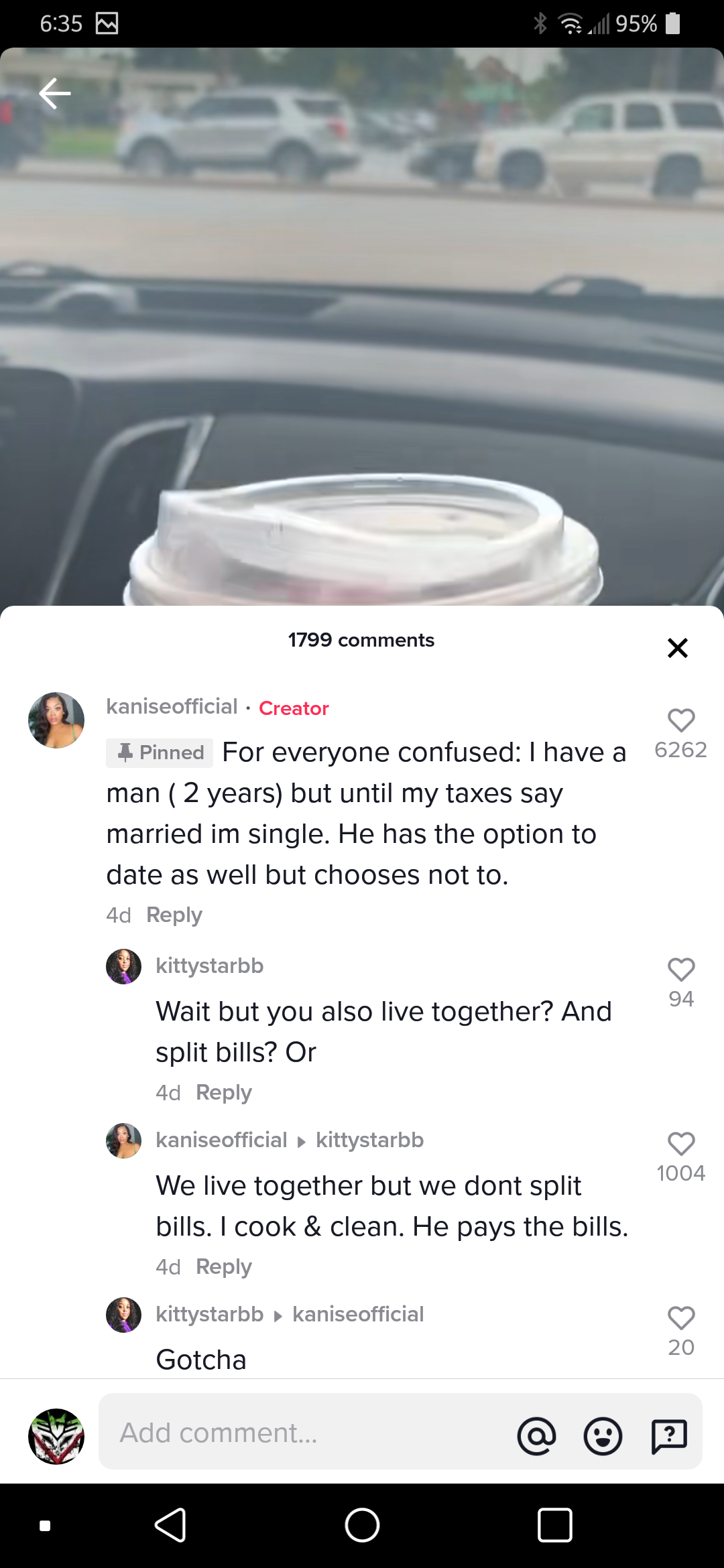Viewport: 724px width, 1568px height.
Task: Reply to the pinned creator comment
Action: click(x=174, y=915)
